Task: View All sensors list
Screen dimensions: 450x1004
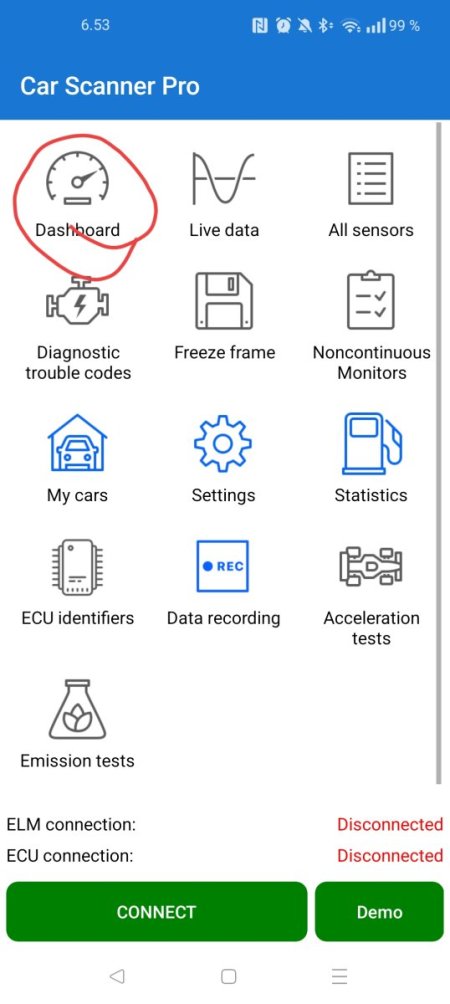Action: click(x=371, y=194)
